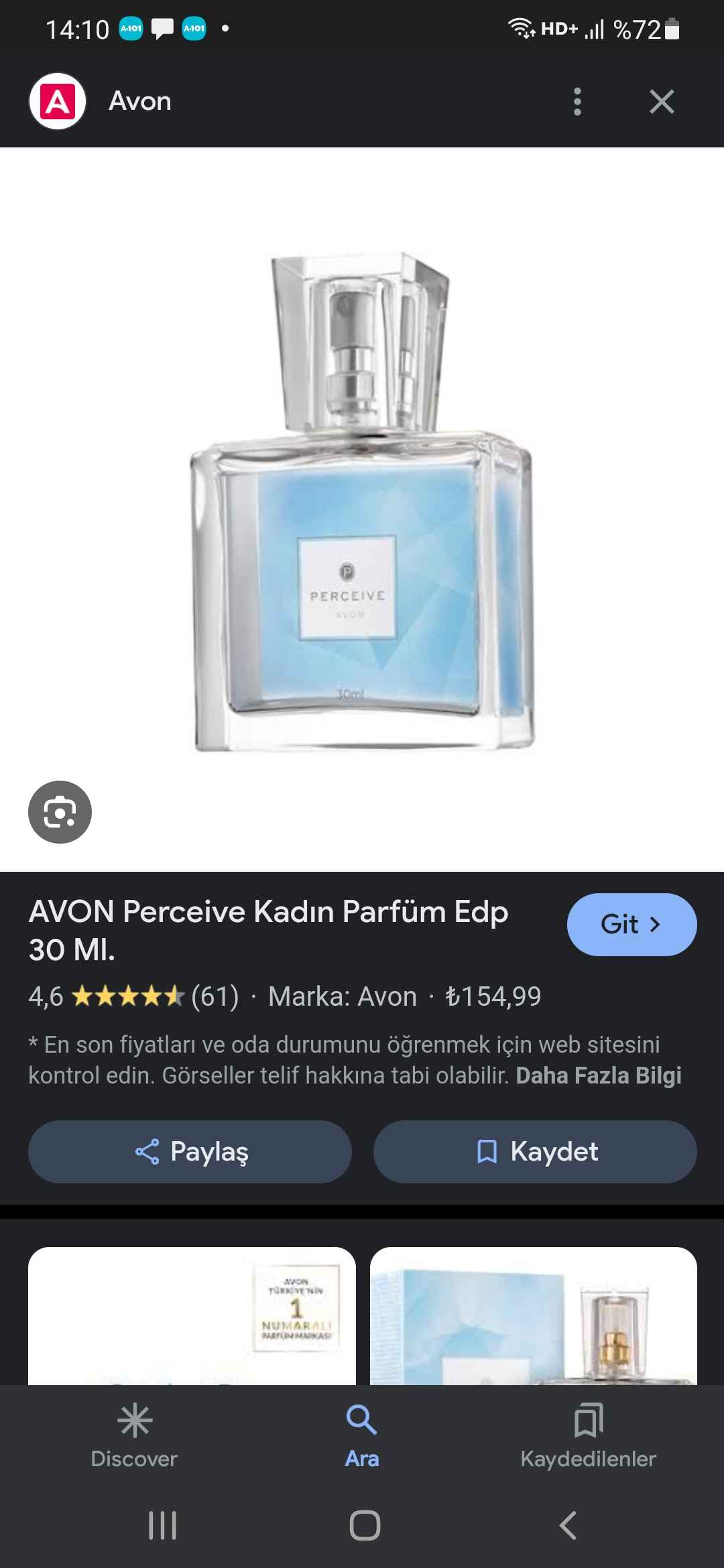Share this product with Paylaş
This screenshot has height=1568, width=724.
190,1151
